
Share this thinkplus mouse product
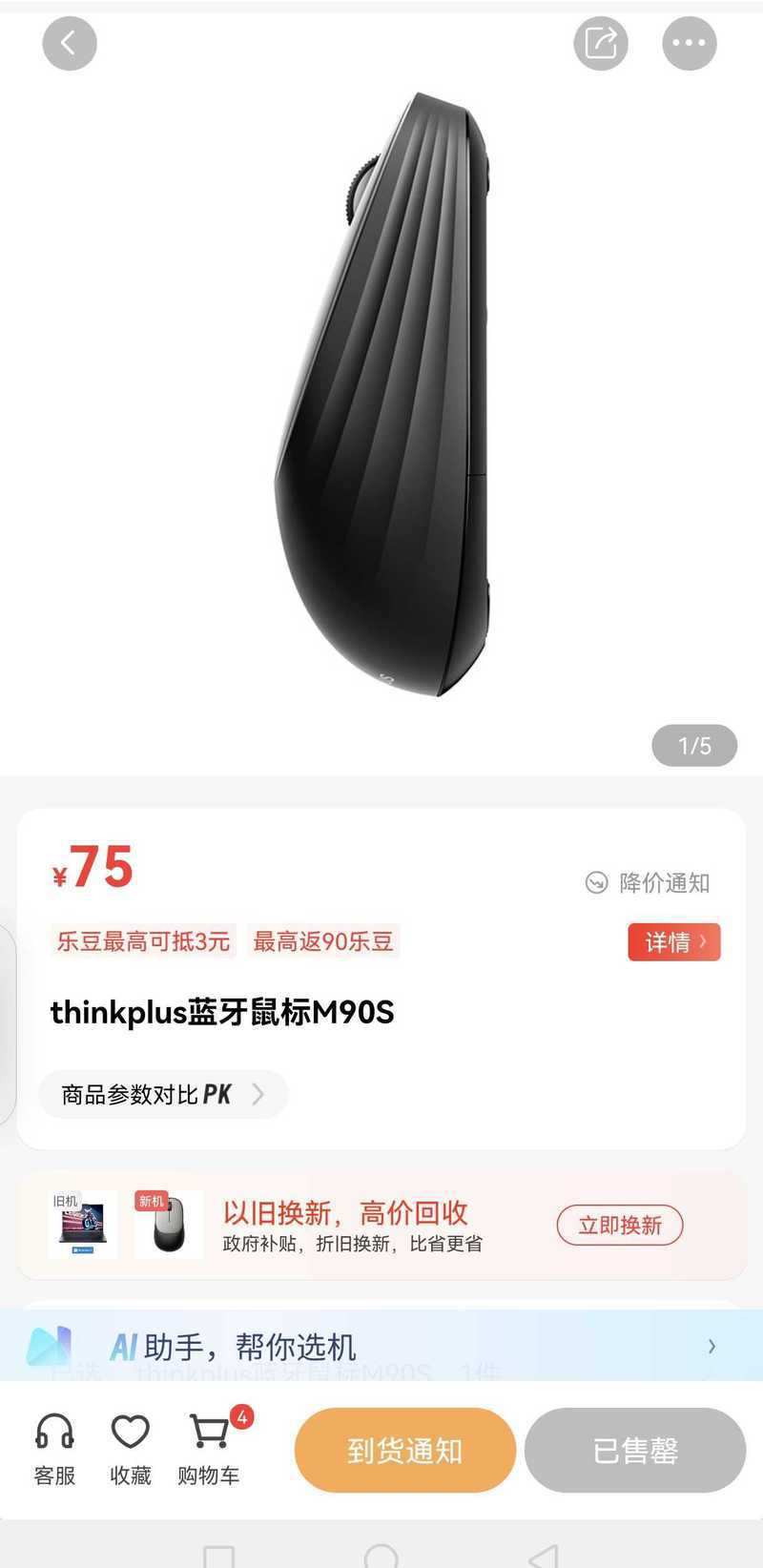click(x=600, y=43)
